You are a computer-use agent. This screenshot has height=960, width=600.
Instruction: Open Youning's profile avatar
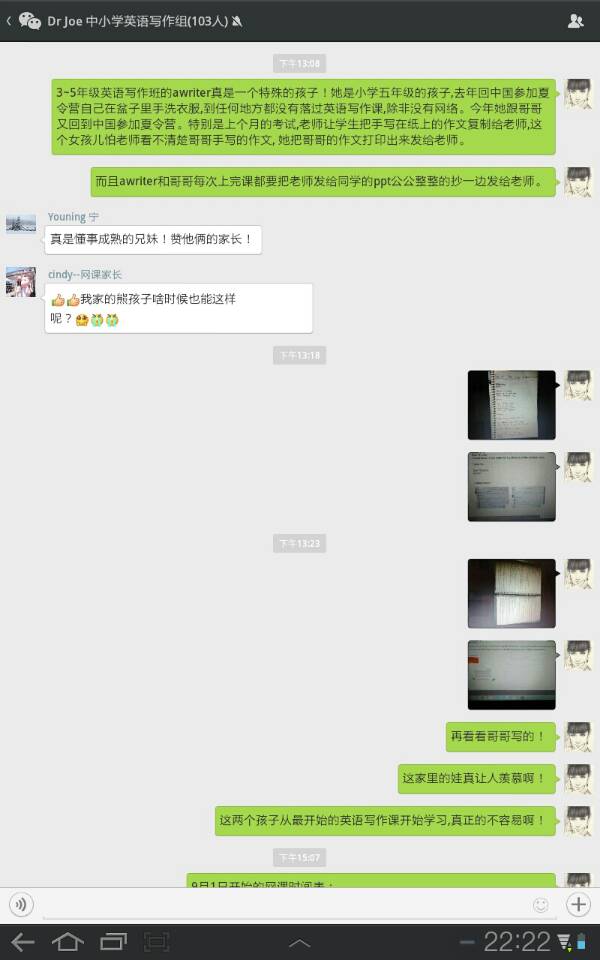tap(21, 223)
